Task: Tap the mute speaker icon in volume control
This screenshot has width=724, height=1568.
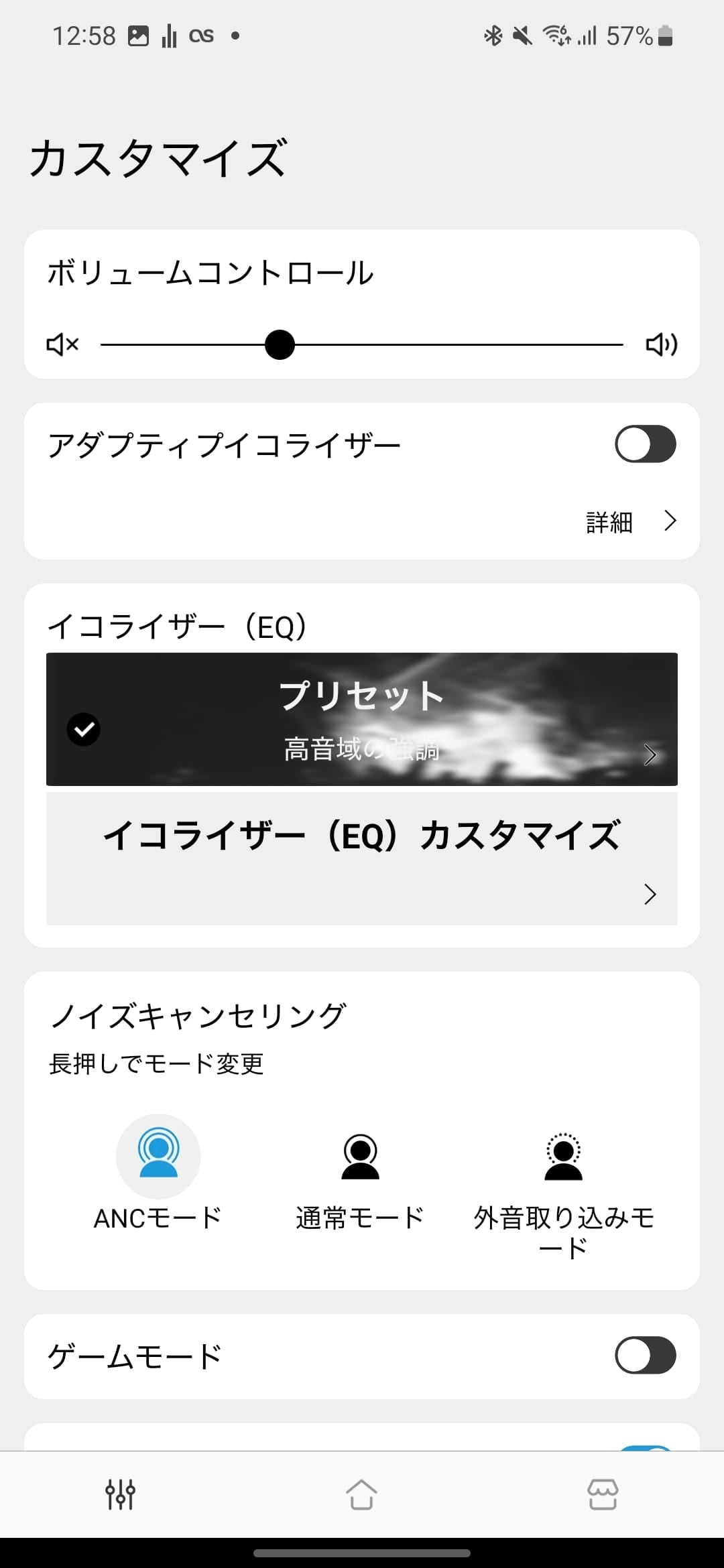Action: [62, 345]
